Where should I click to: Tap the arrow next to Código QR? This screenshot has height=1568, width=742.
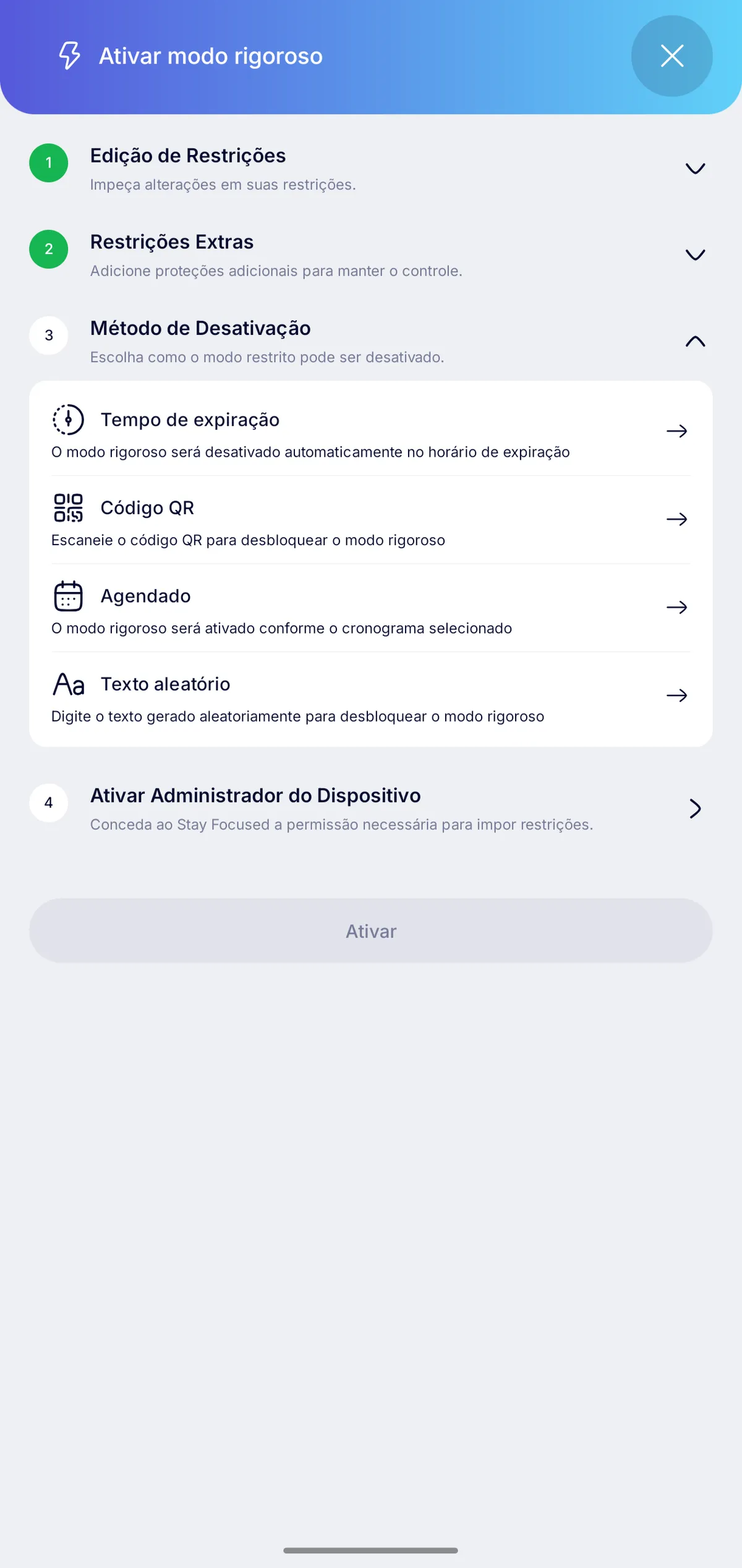coord(677,519)
